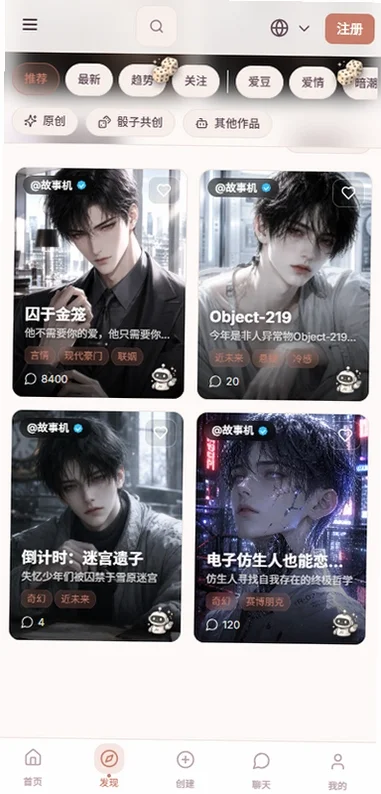
Task: Switch to the 最新 tab
Action: 89,80
